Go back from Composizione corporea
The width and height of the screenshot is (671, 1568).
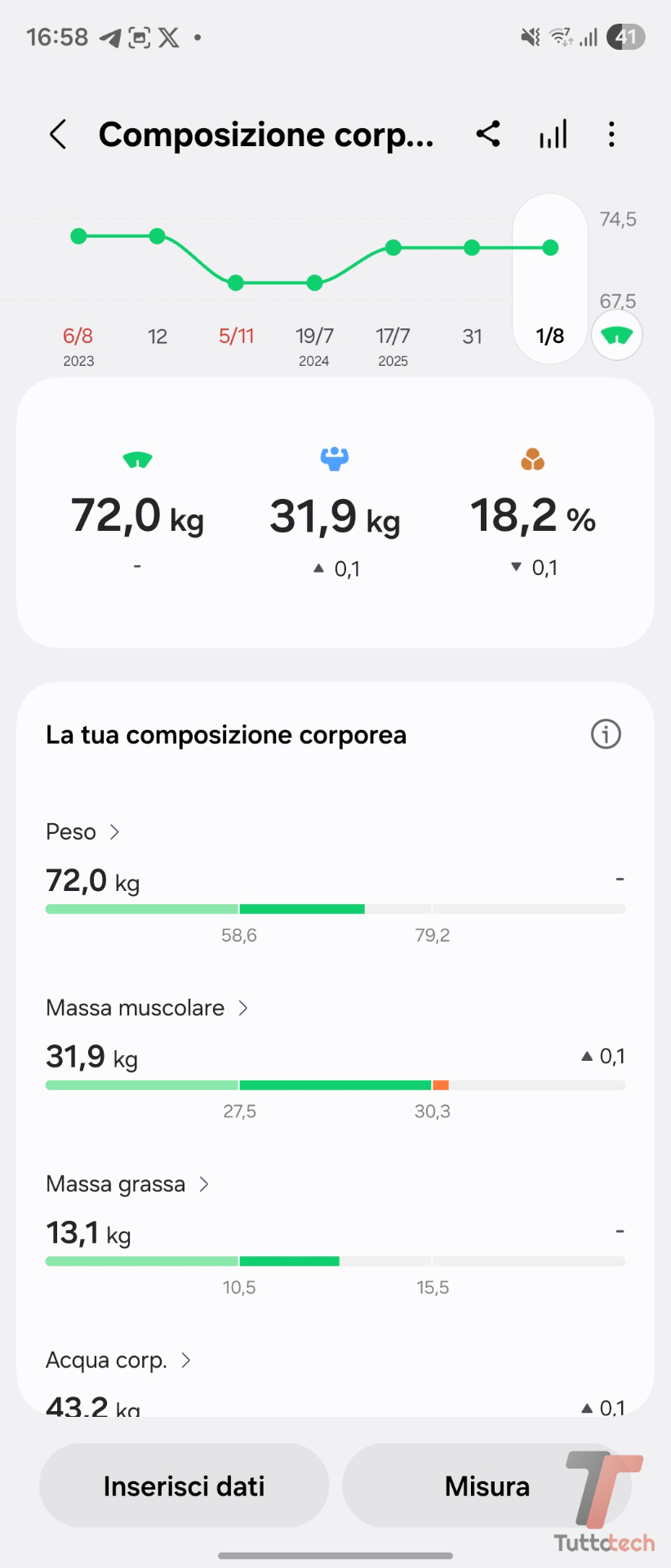pos(58,135)
